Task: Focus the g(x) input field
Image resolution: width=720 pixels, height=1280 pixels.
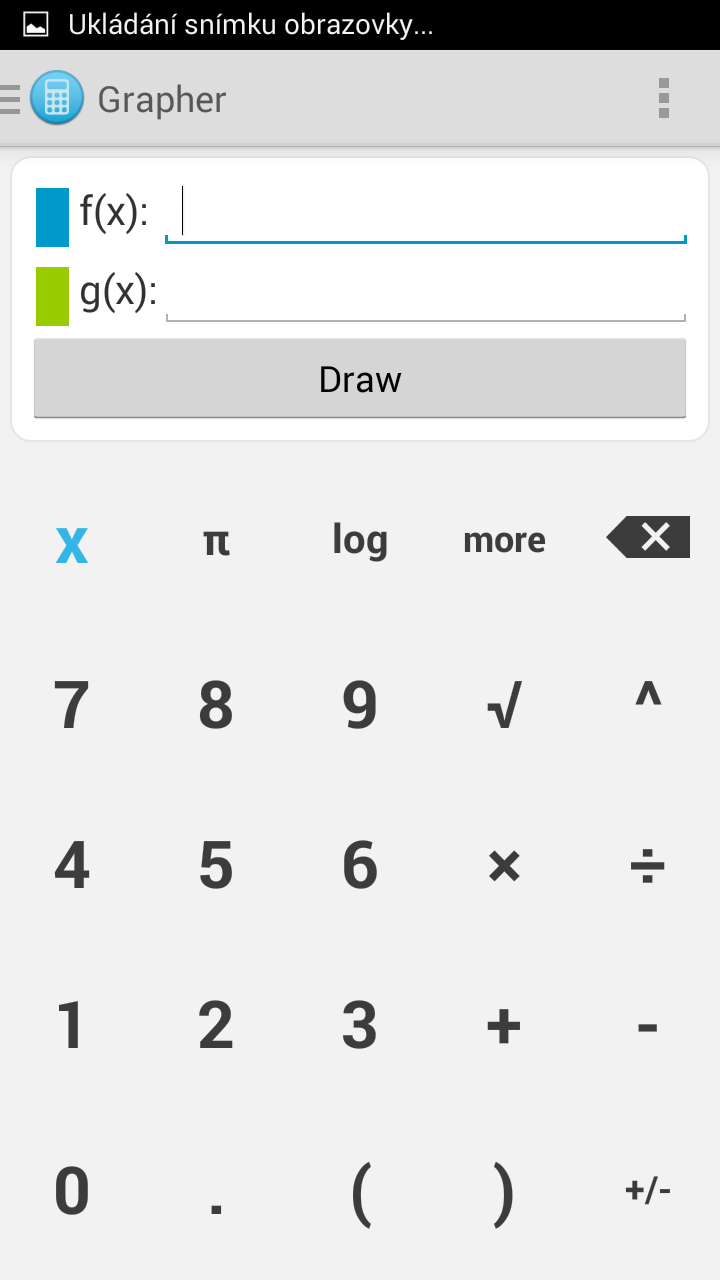Action: click(x=426, y=294)
